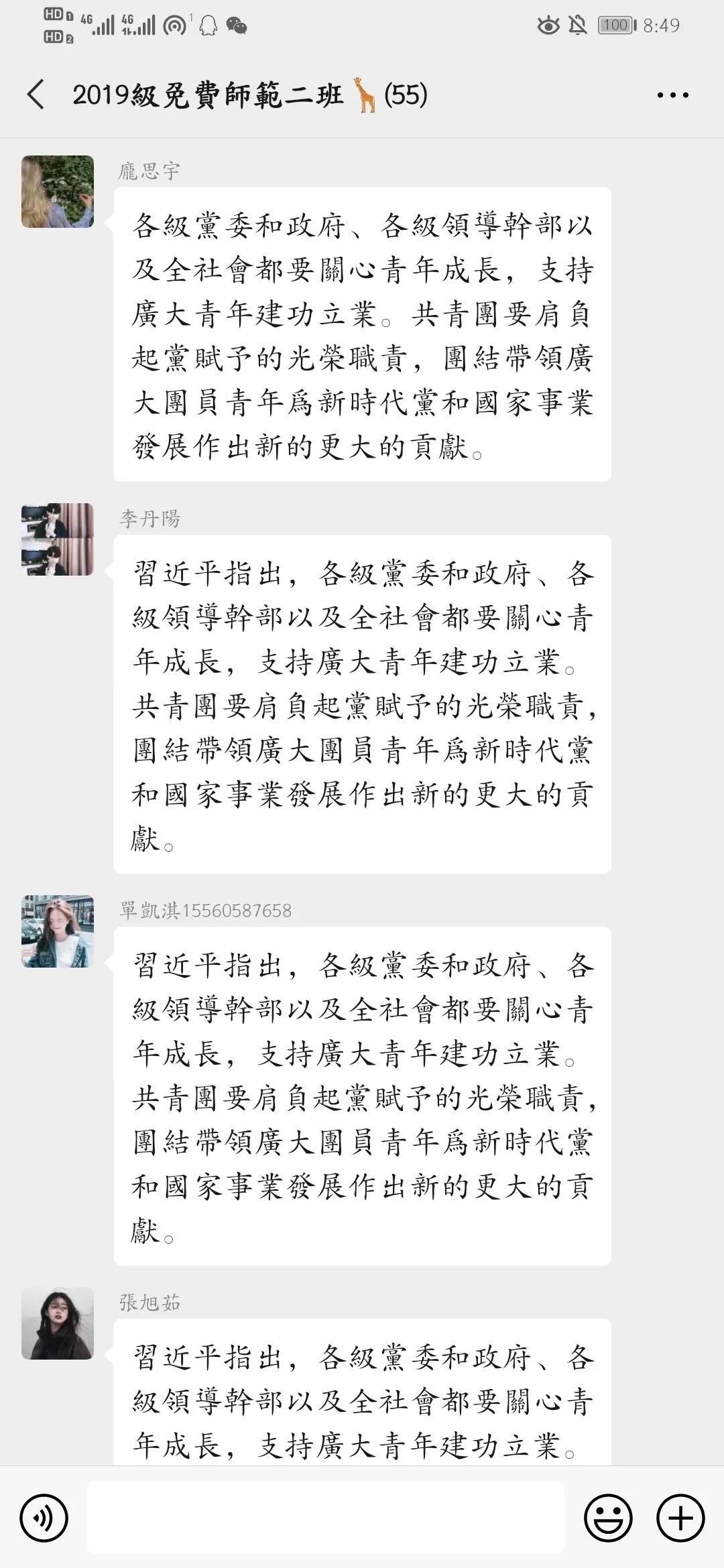Open 單凱淇's profile avatar
724x1568 pixels.
point(58,931)
